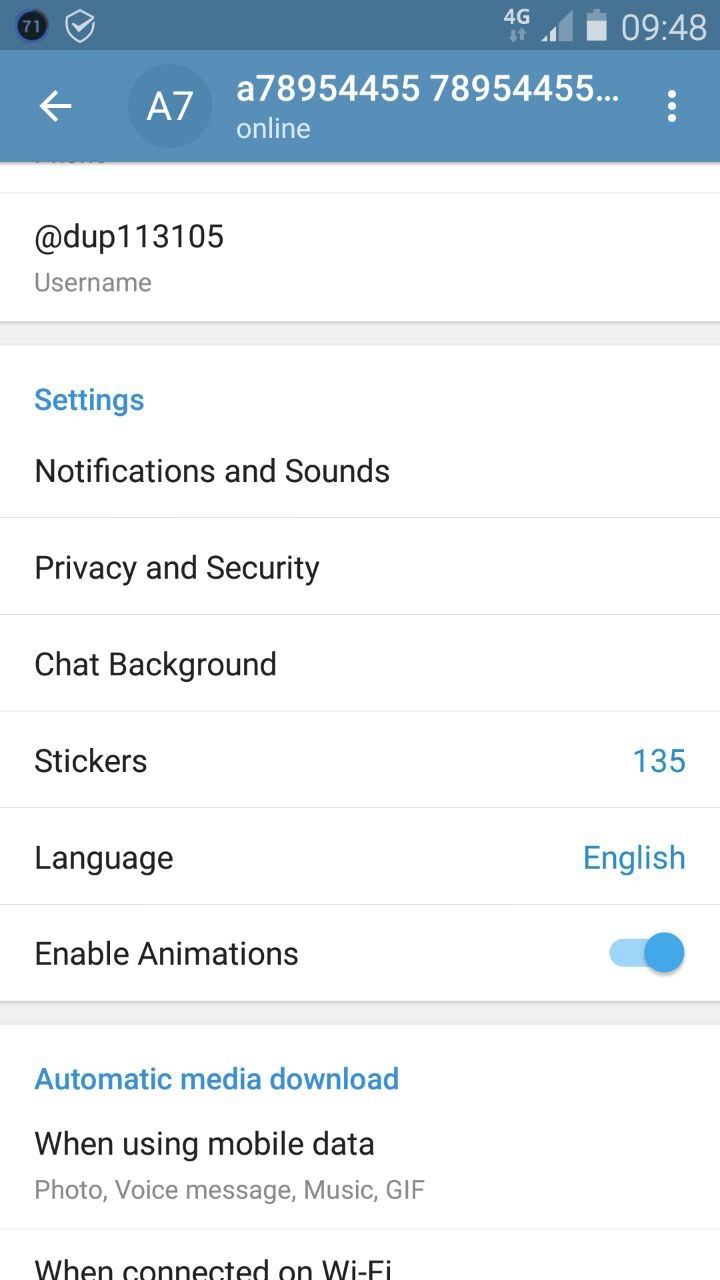Open Privacy and Security
This screenshot has height=1280, width=720.
360,567
